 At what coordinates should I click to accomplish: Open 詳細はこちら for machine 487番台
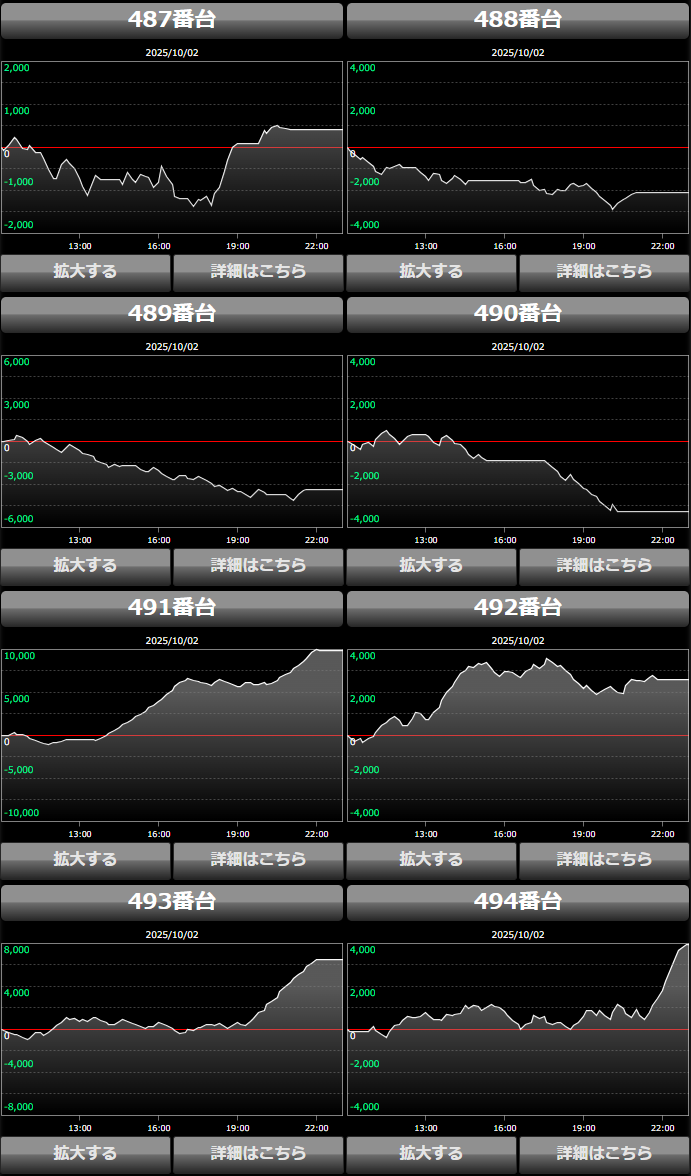click(258, 271)
